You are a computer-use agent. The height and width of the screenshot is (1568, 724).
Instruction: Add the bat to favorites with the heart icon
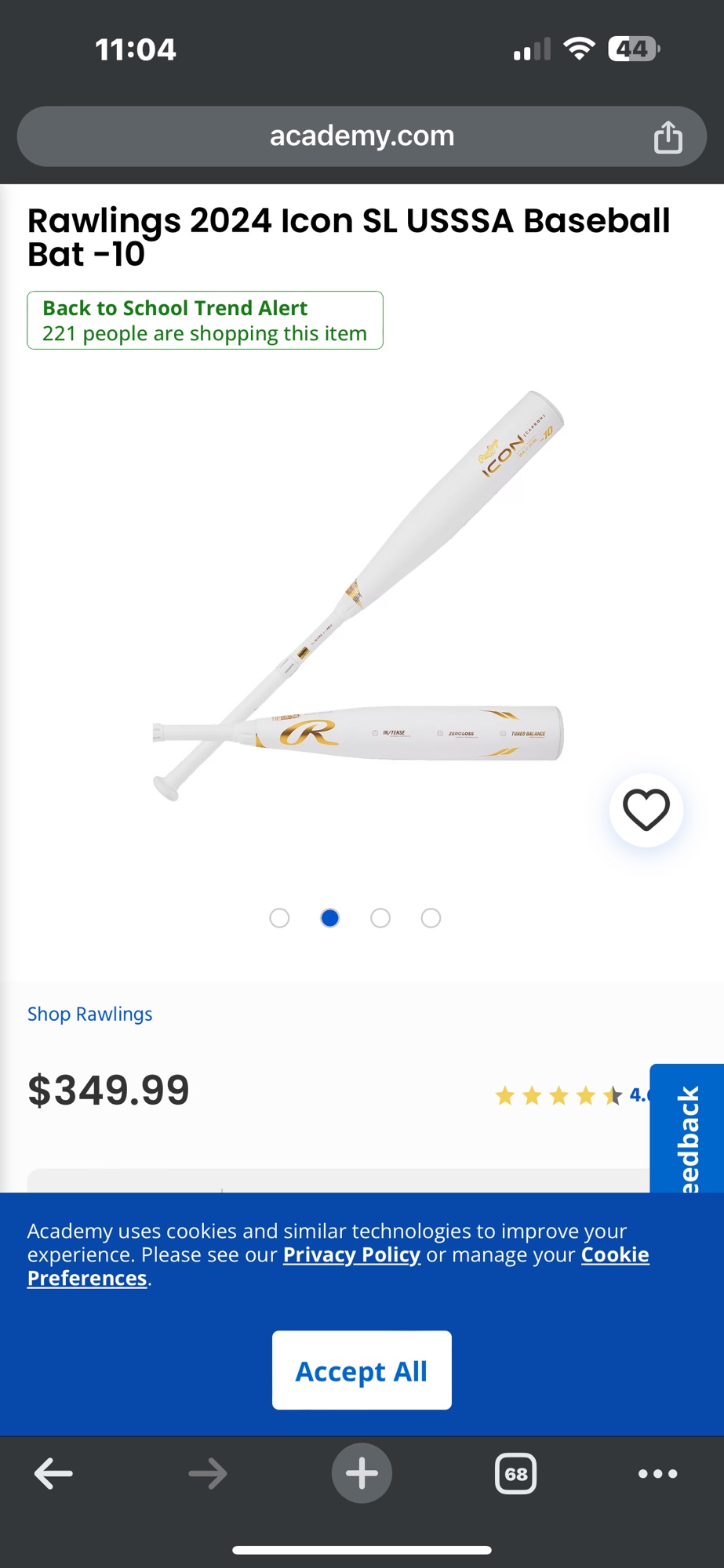646,810
